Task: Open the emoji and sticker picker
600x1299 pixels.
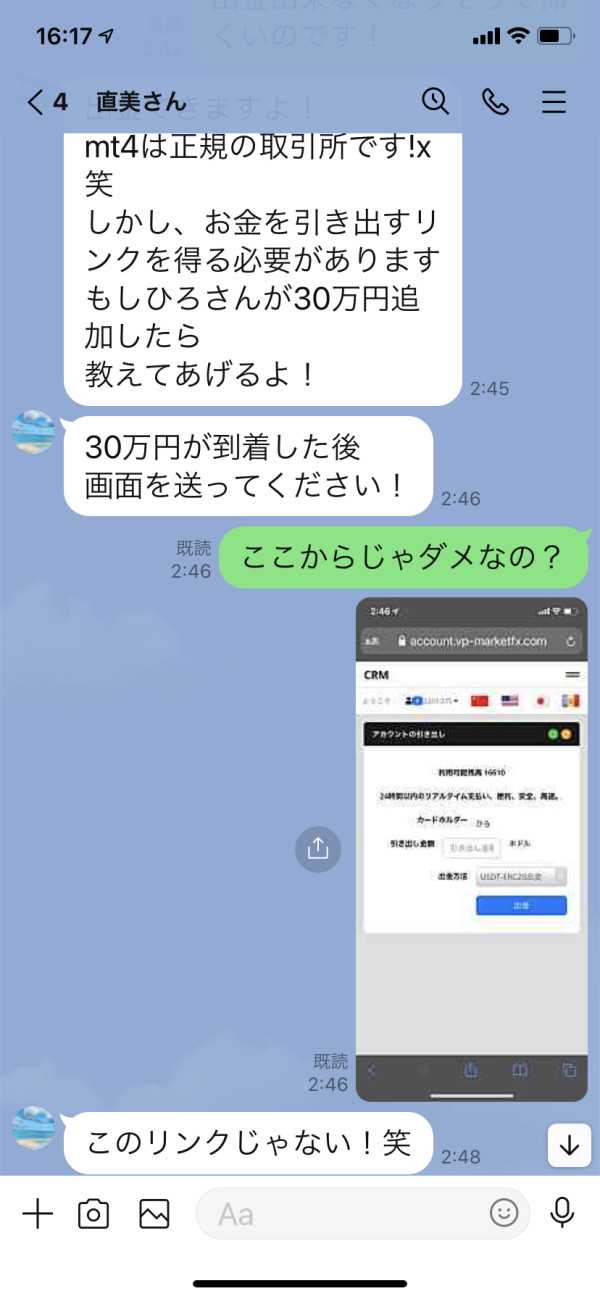Action: tap(504, 1213)
